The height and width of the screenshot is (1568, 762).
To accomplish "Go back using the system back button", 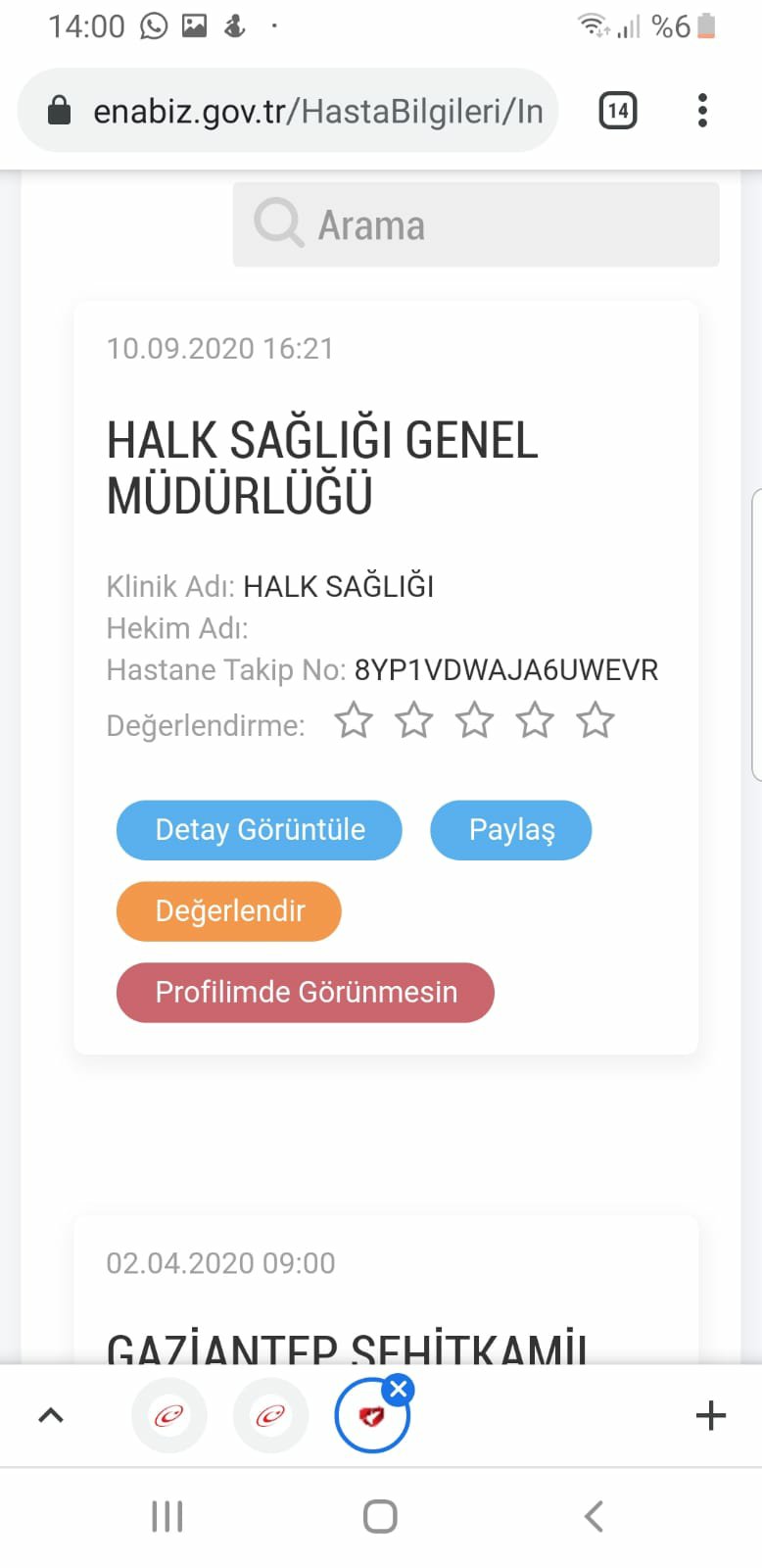I will pos(594,1516).
